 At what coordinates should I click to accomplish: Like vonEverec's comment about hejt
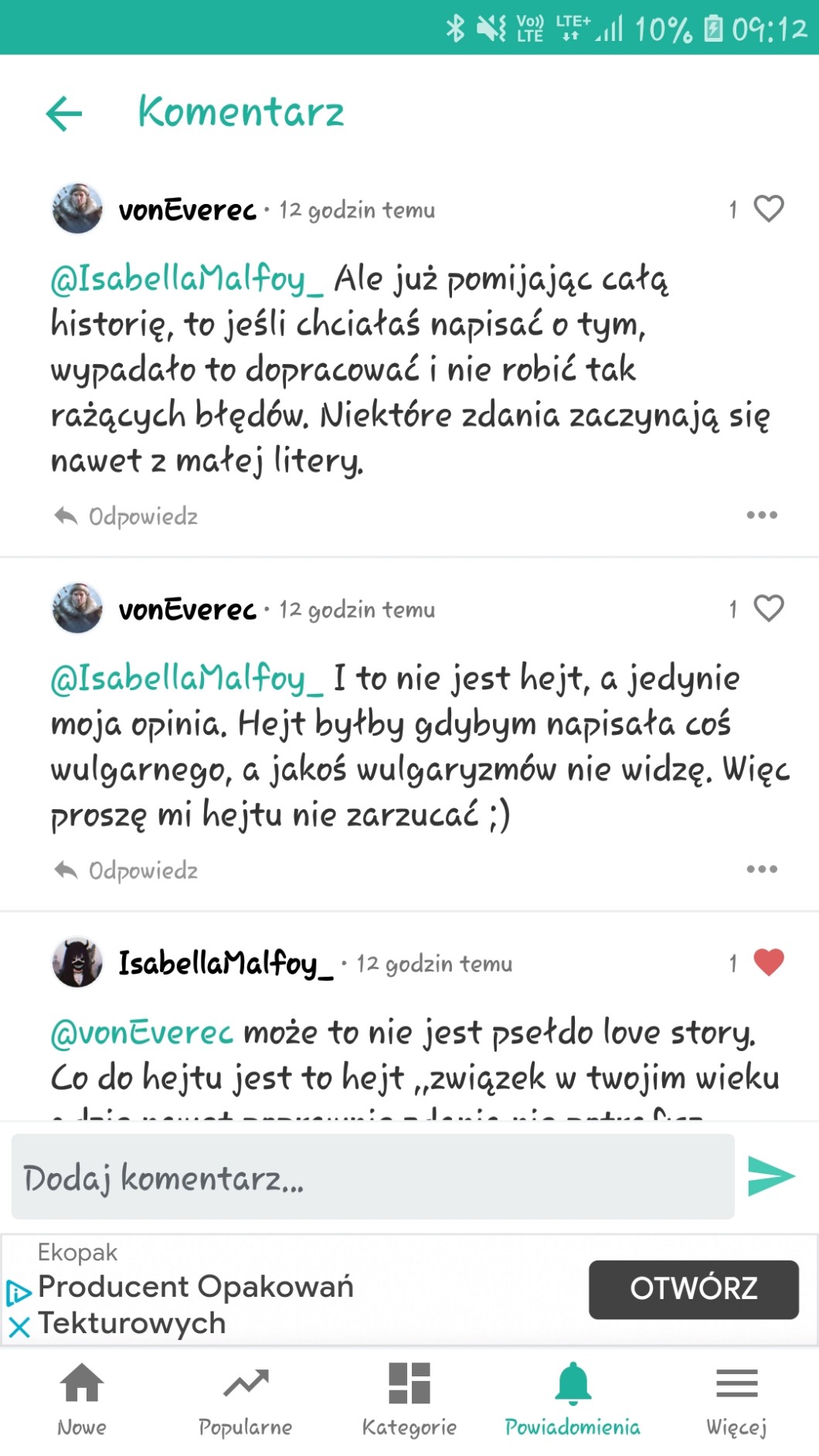coord(768,608)
